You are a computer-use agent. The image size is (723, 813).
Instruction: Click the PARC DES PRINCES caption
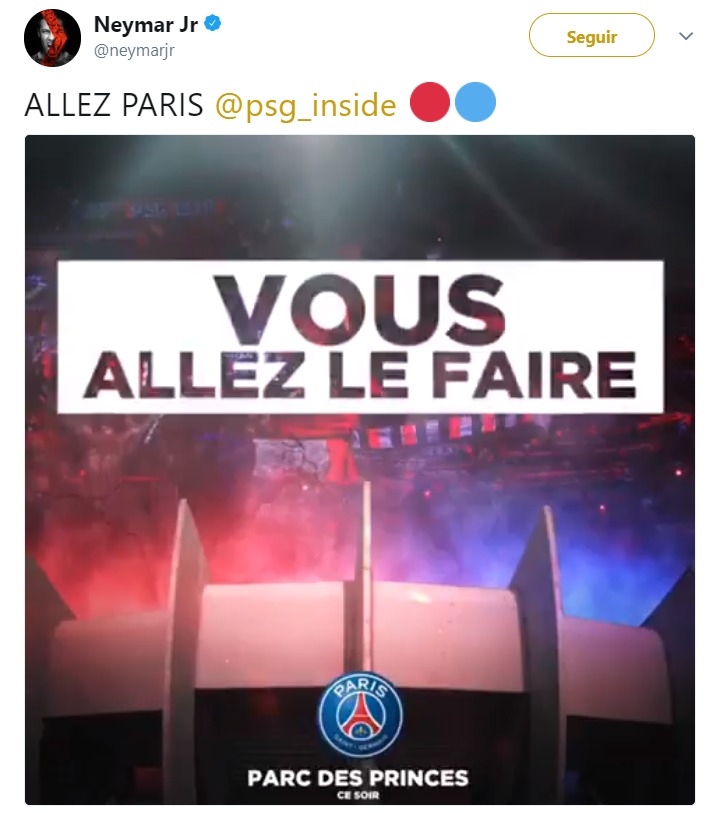[x=361, y=775]
